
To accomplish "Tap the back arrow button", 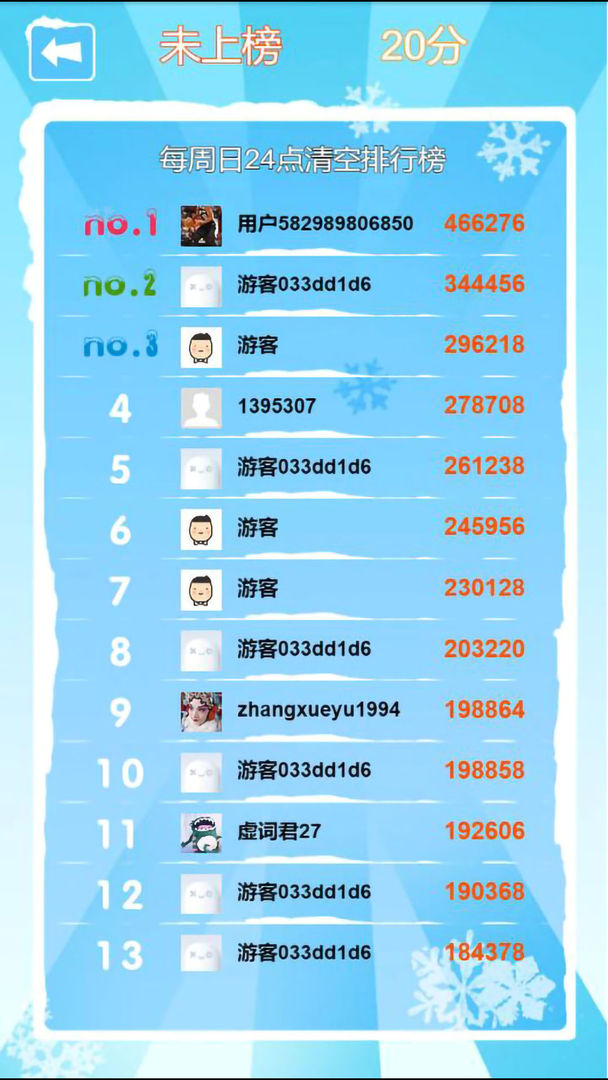I will click(62, 50).
